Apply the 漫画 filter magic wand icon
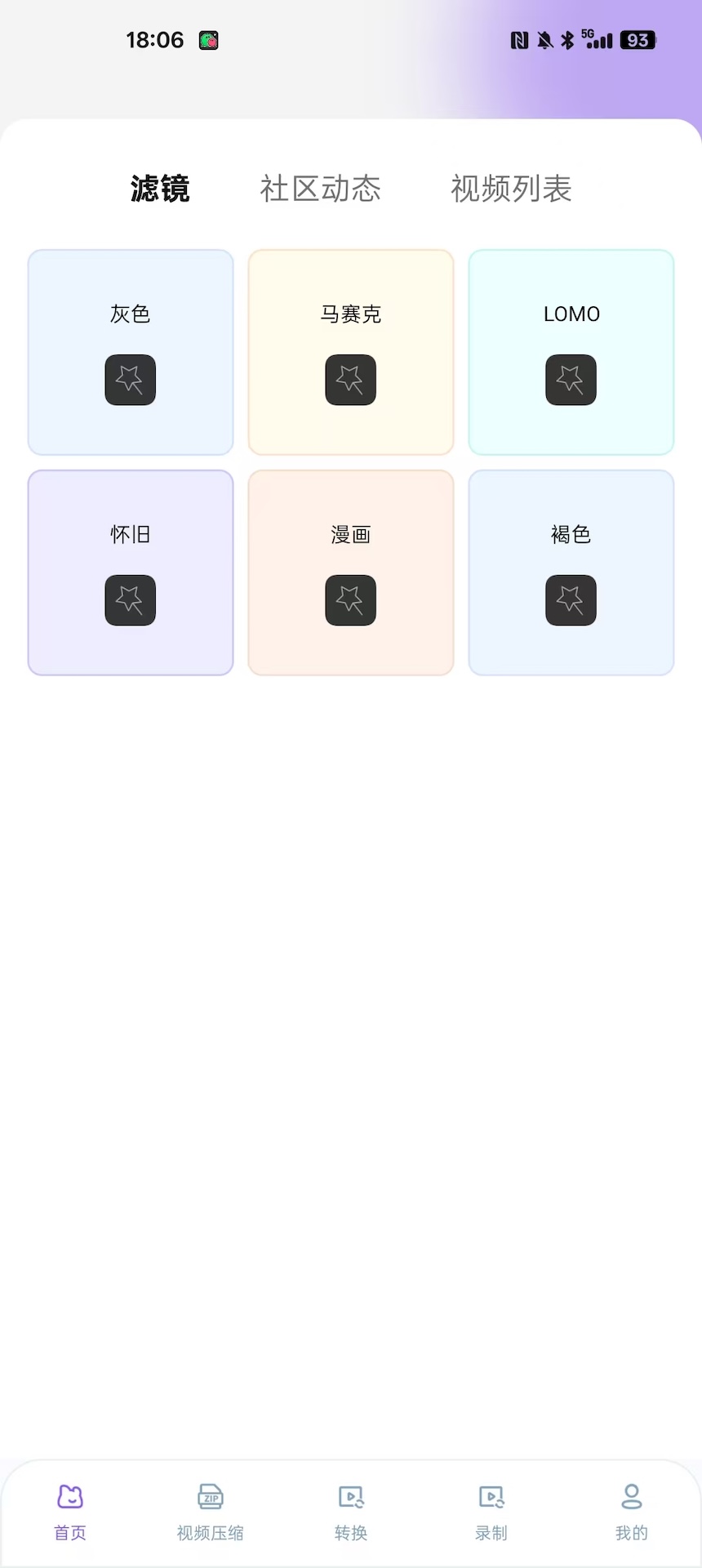The height and width of the screenshot is (1568, 702). pyautogui.click(x=350, y=600)
